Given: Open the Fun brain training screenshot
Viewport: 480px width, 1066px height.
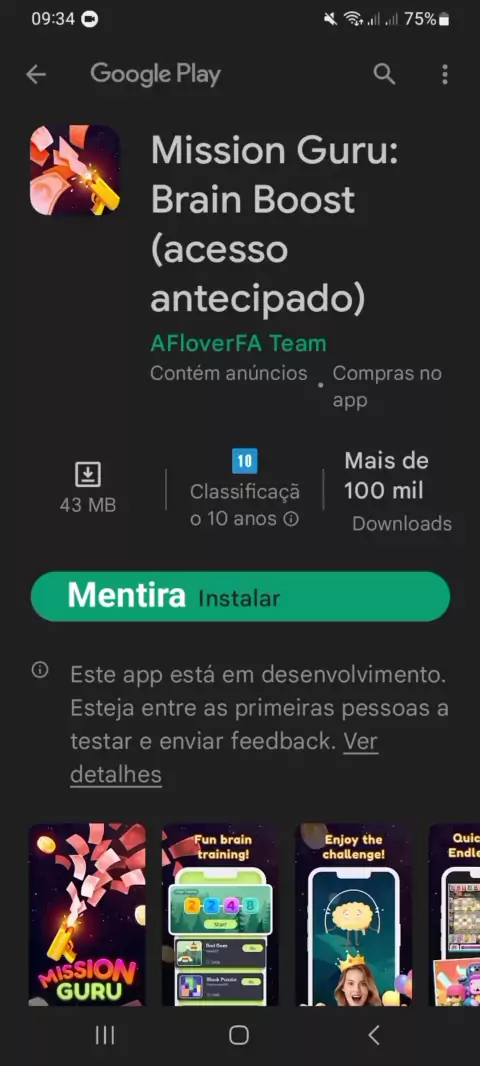Looking at the screenshot, I should pos(220,914).
